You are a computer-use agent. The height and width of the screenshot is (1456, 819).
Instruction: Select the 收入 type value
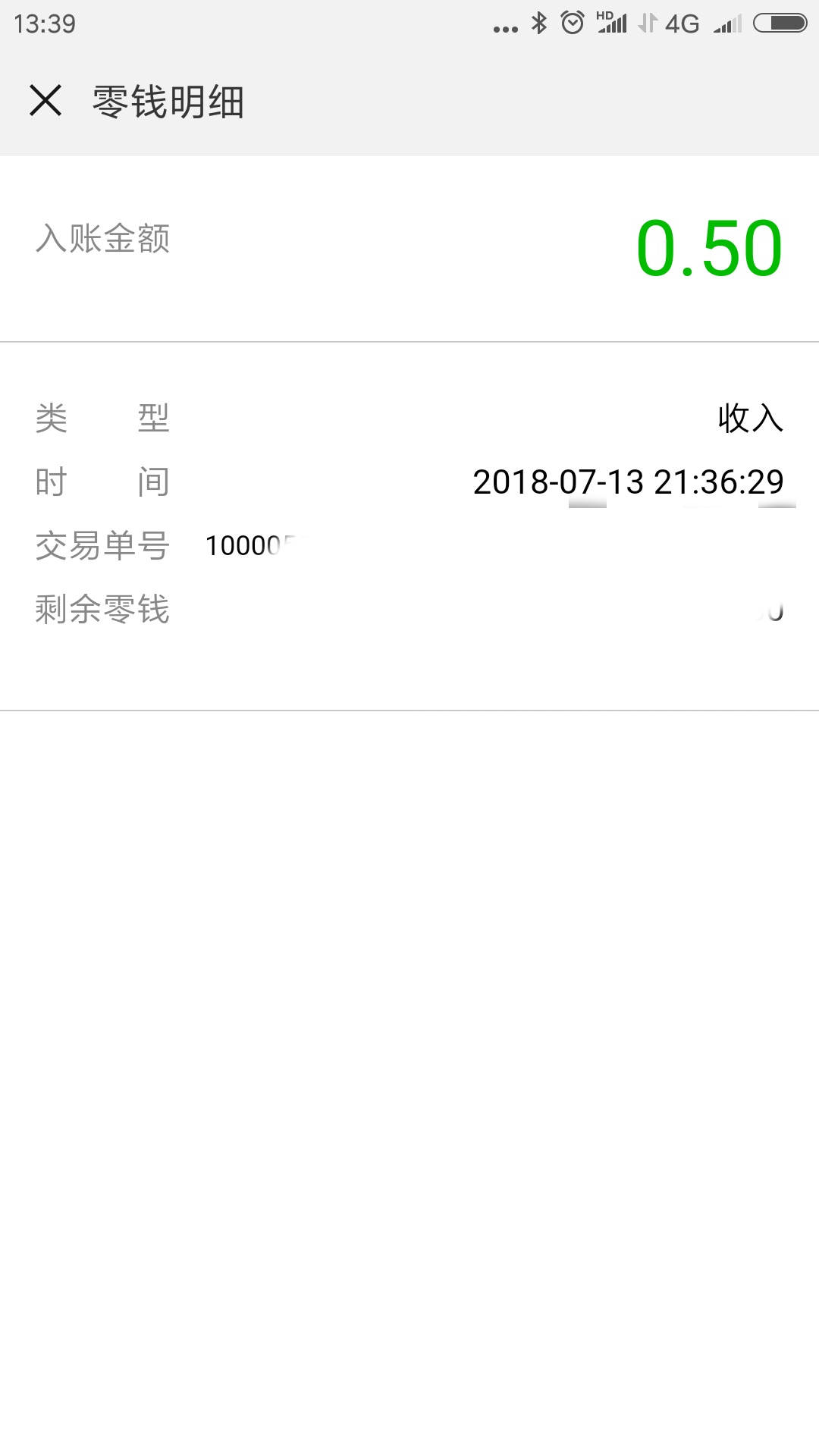pos(749,418)
